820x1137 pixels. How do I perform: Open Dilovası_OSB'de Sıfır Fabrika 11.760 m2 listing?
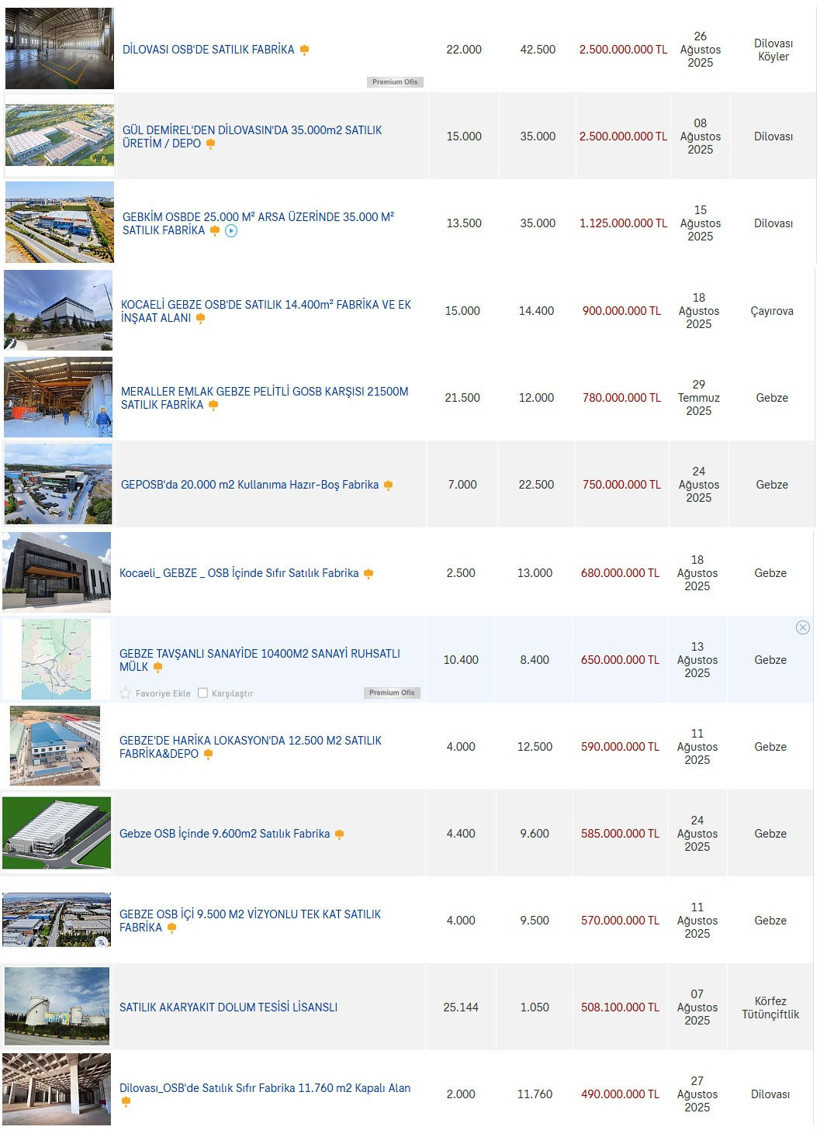point(264,1088)
